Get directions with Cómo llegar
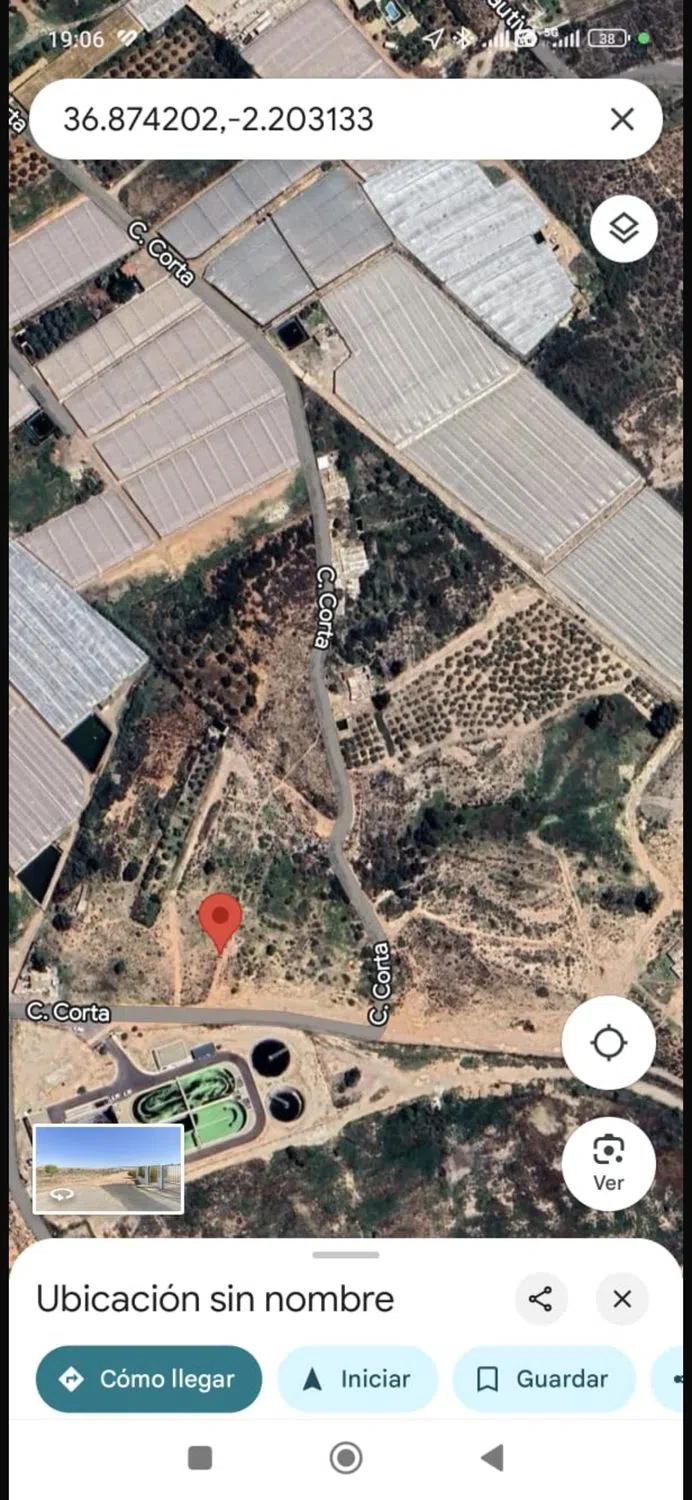This screenshot has width=692, height=1500. tap(149, 1379)
